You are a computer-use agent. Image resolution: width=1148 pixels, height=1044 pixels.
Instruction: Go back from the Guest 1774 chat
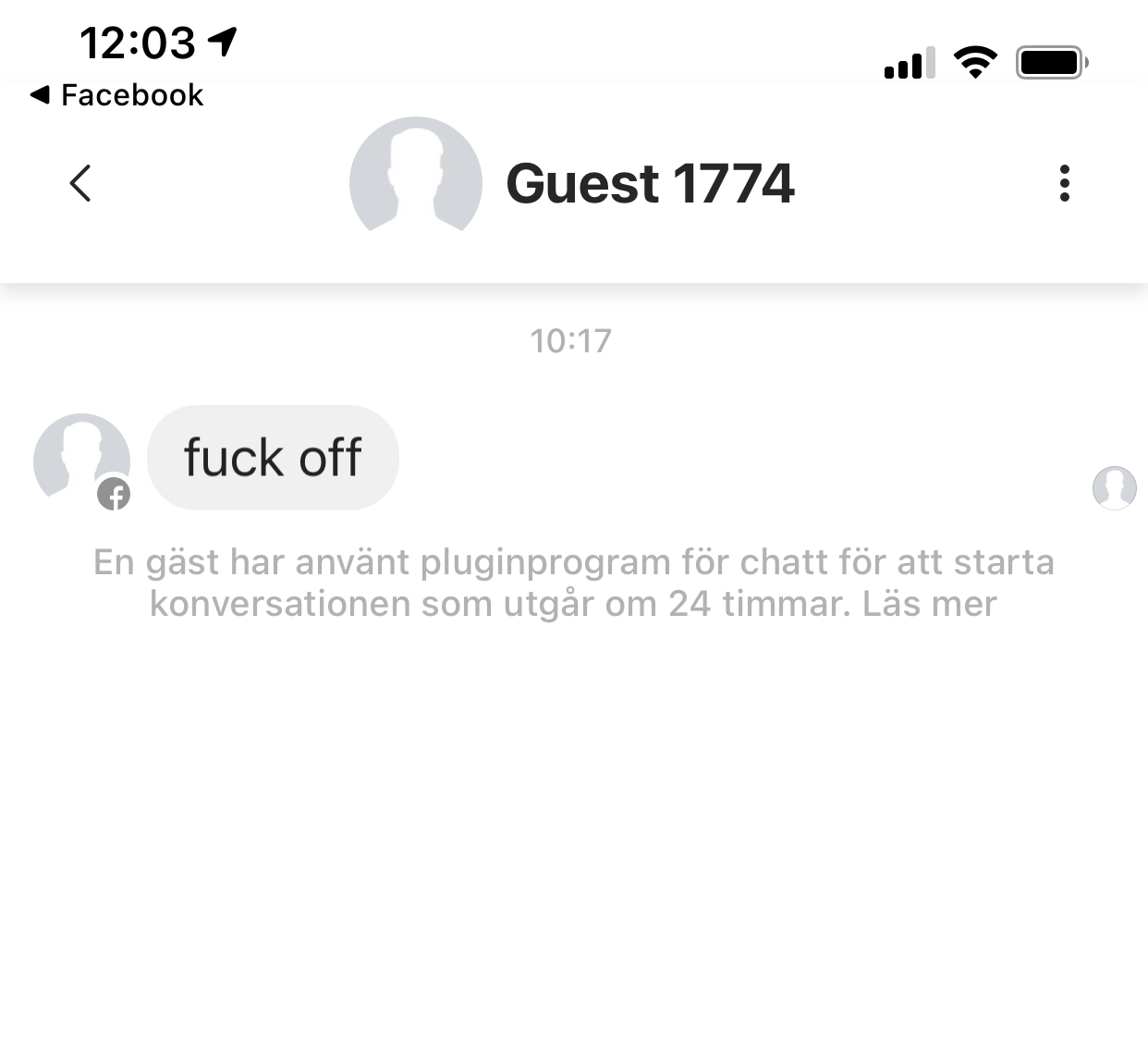(81, 183)
